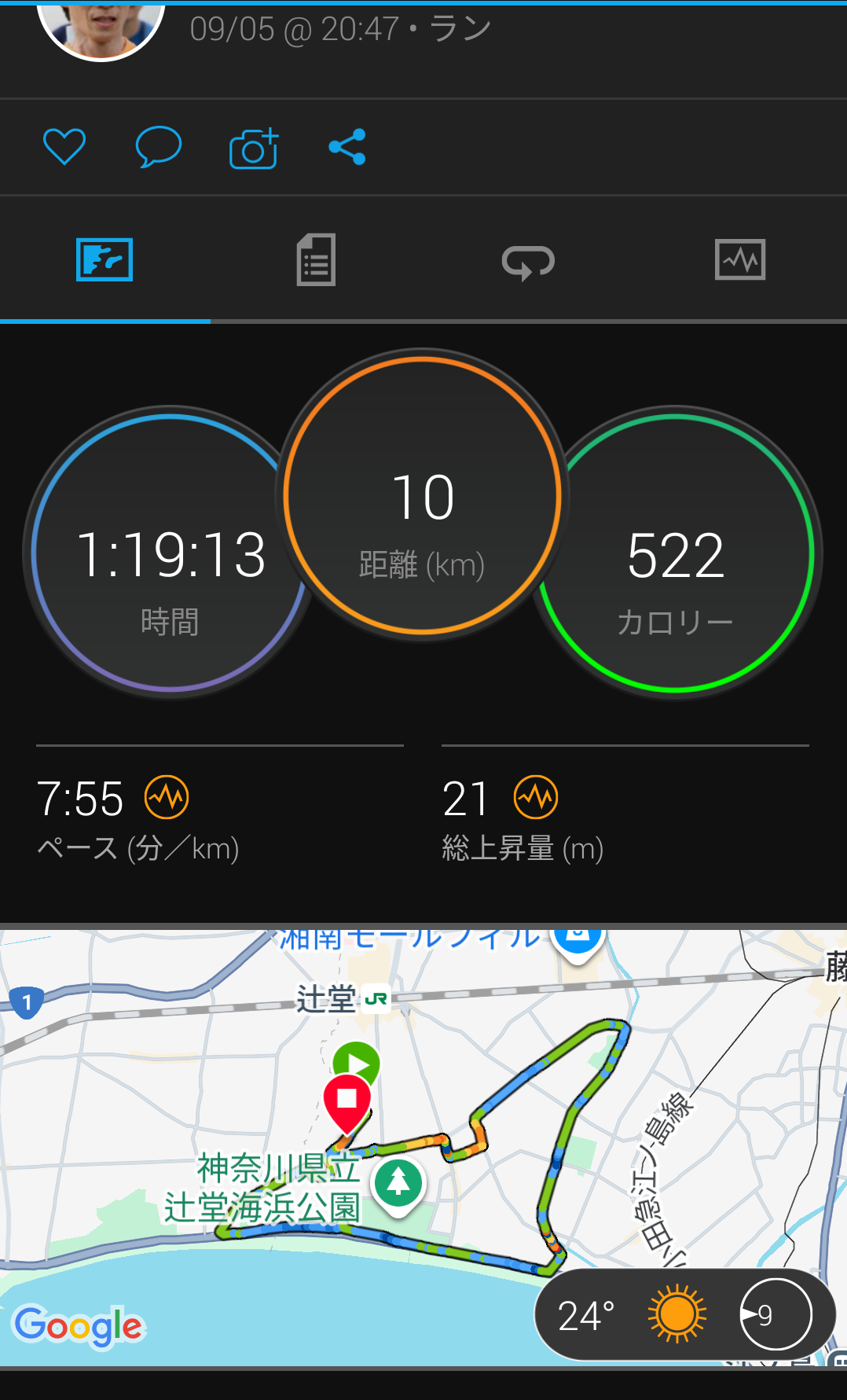Switch to the charts tab
The image size is (847, 1400).
tap(740, 259)
